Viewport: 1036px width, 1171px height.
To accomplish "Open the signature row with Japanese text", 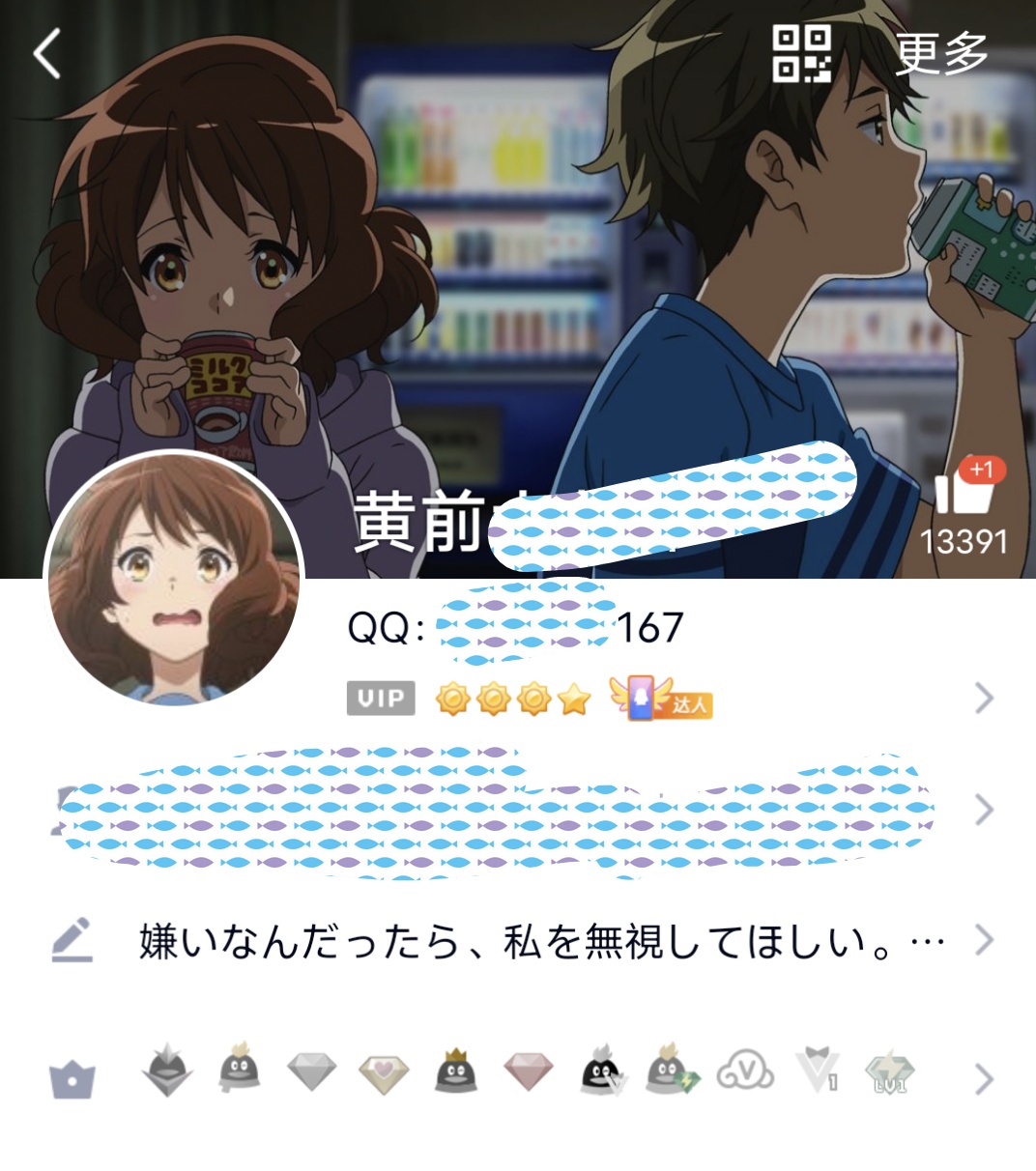I will click(541, 940).
